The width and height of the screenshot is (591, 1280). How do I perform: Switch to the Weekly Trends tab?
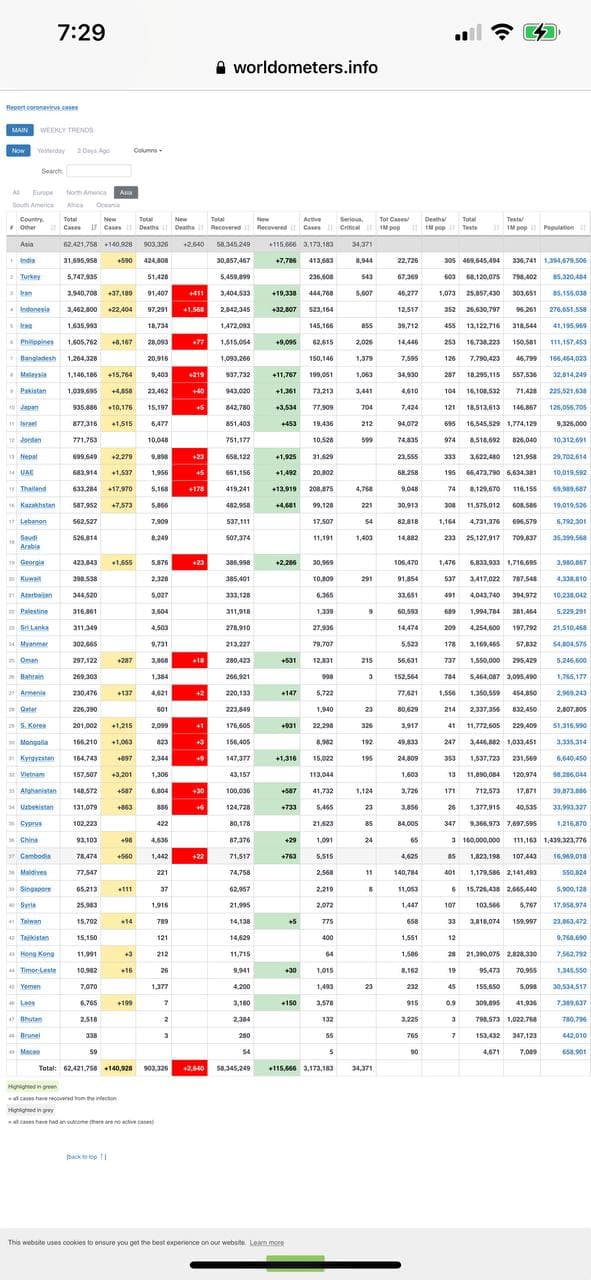pyautogui.click(x=67, y=130)
